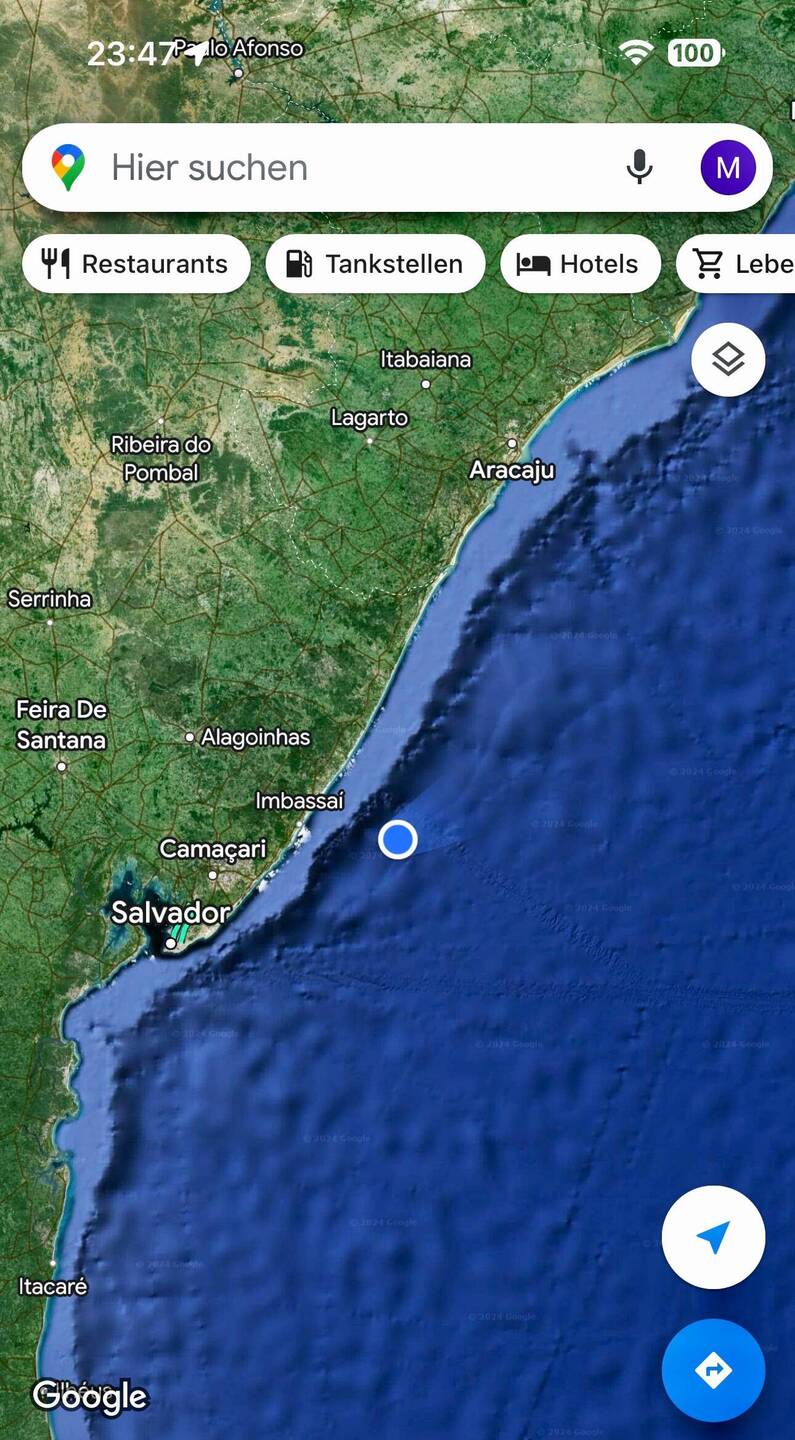Center the map on my location

713,1237
